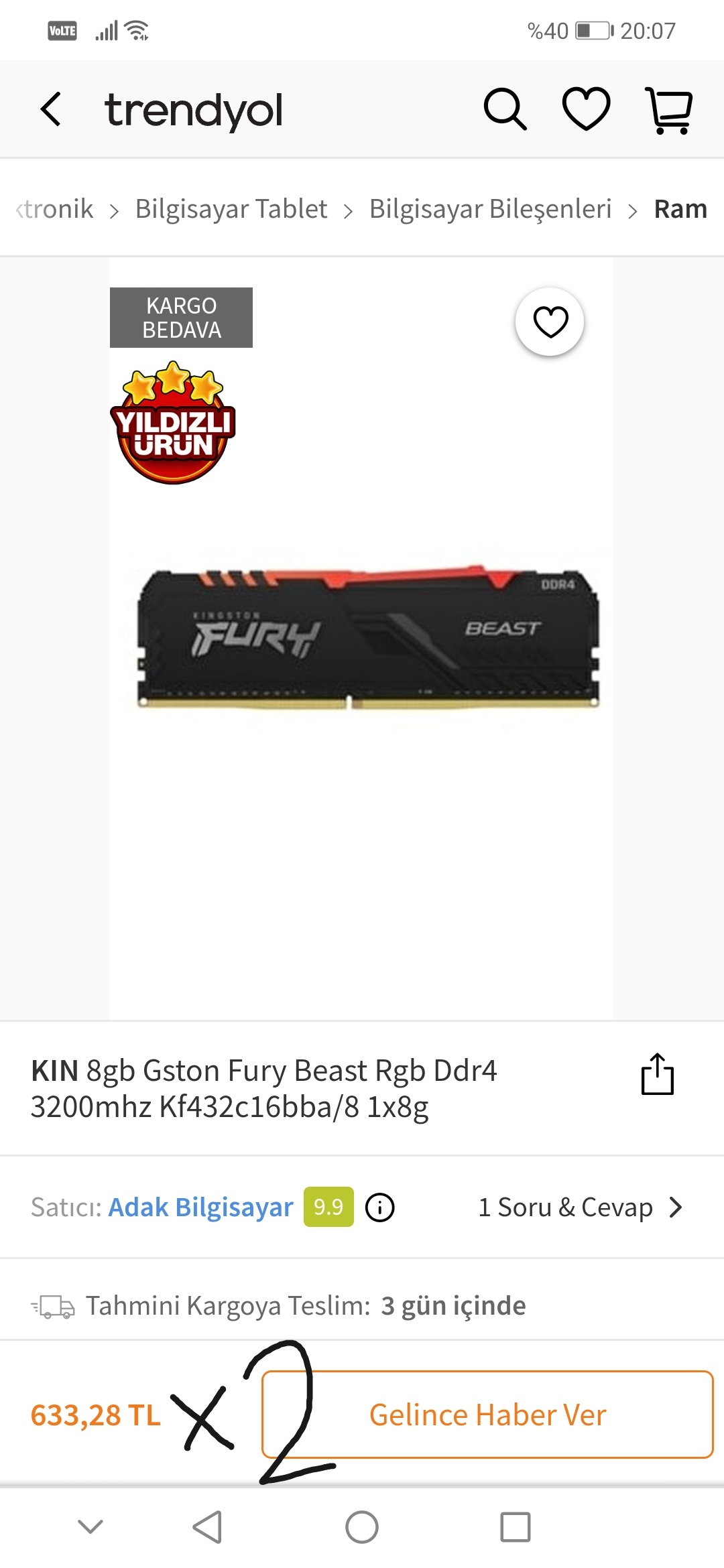This screenshot has height=1568, width=724.
Task: Open favorites heart in the top bar
Action: 586,109
